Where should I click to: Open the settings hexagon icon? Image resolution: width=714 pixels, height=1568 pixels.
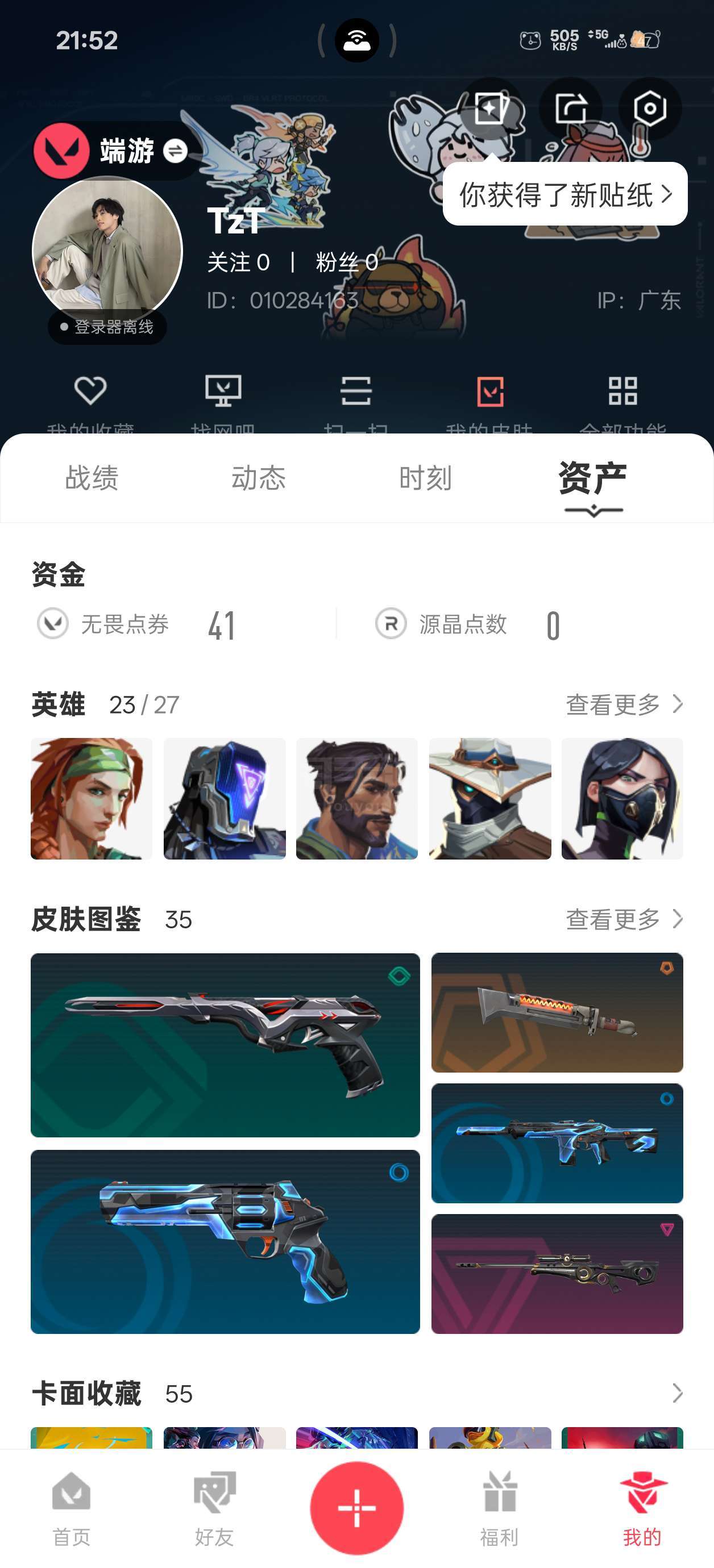tap(649, 109)
